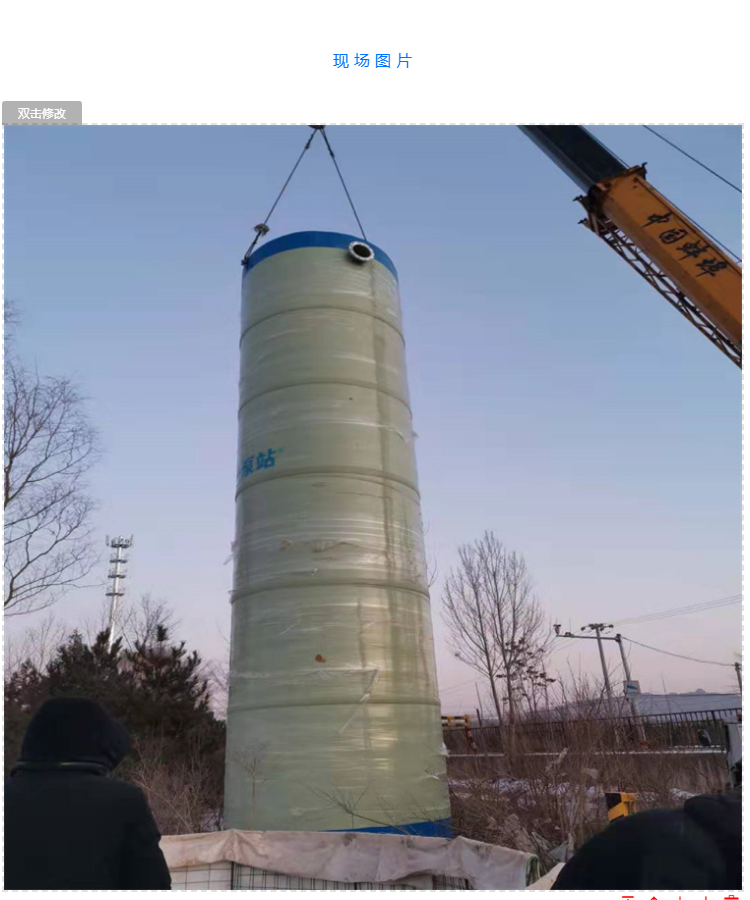Select the site photo image block
Viewport: 750px width, 900px height.
pos(372,506)
